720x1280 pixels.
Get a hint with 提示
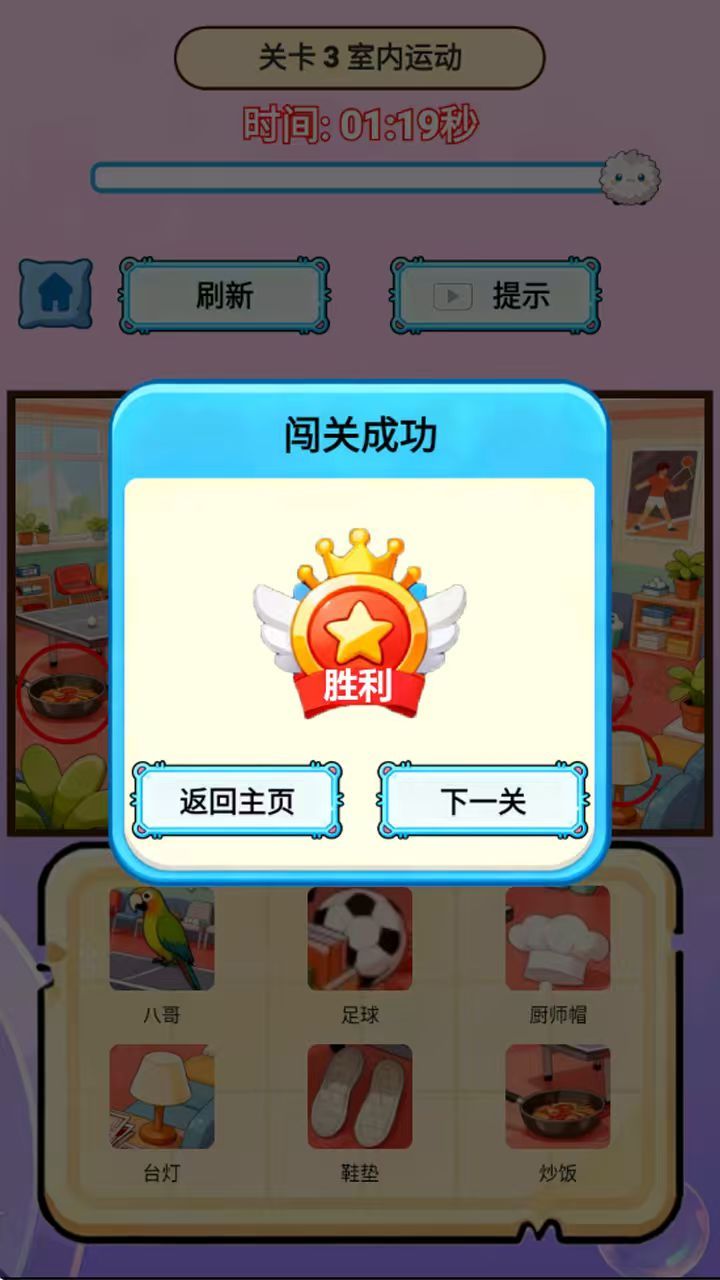pos(496,295)
